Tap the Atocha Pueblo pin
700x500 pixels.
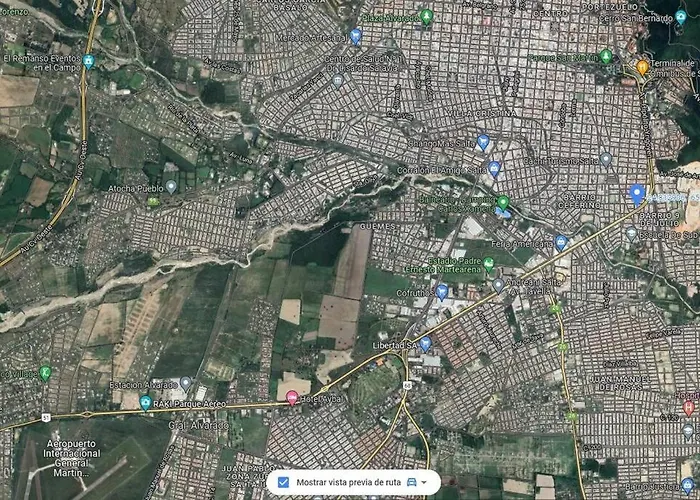click(171, 186)
